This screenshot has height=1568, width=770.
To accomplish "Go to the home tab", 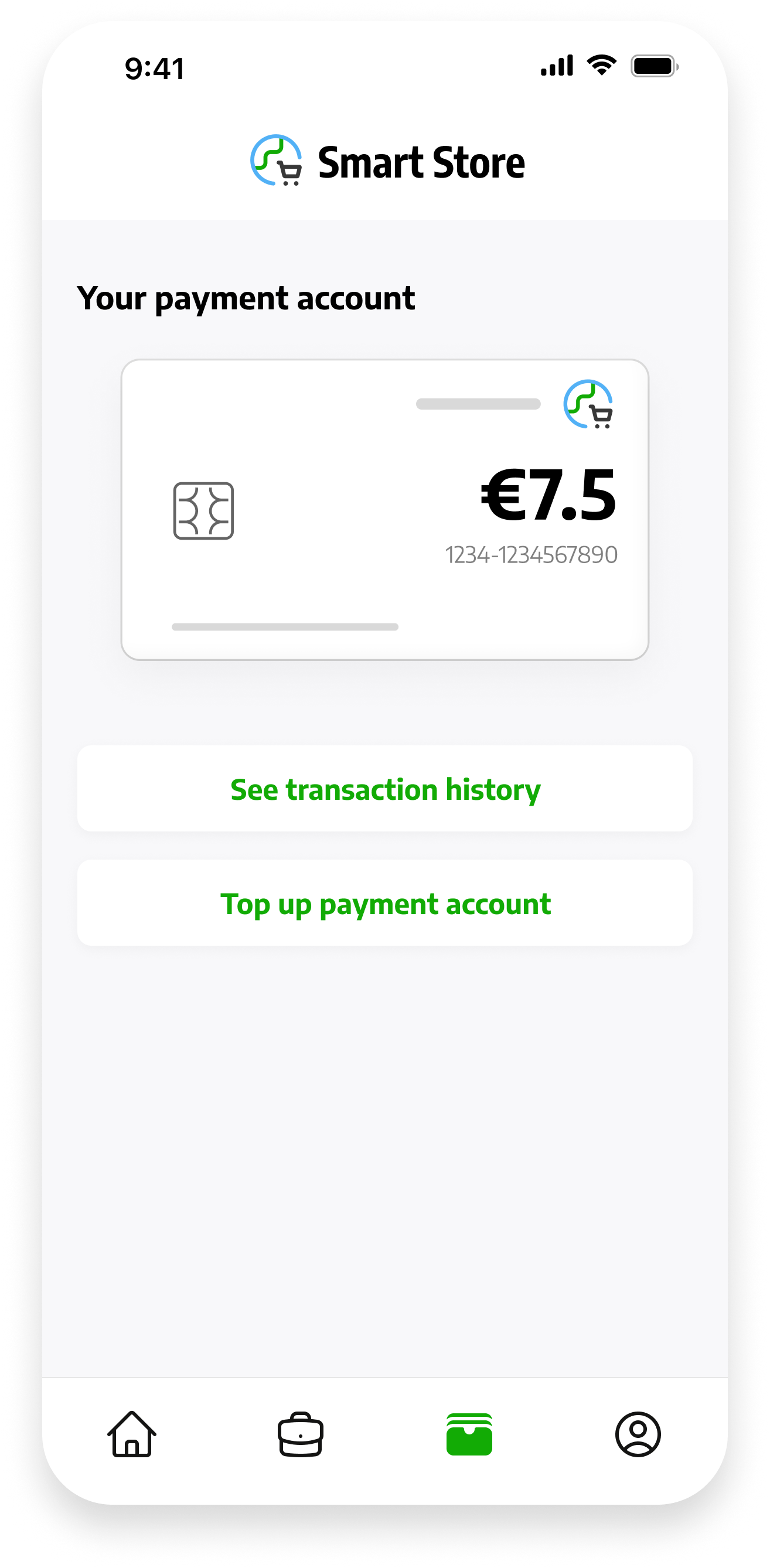I will [131, 1434].
